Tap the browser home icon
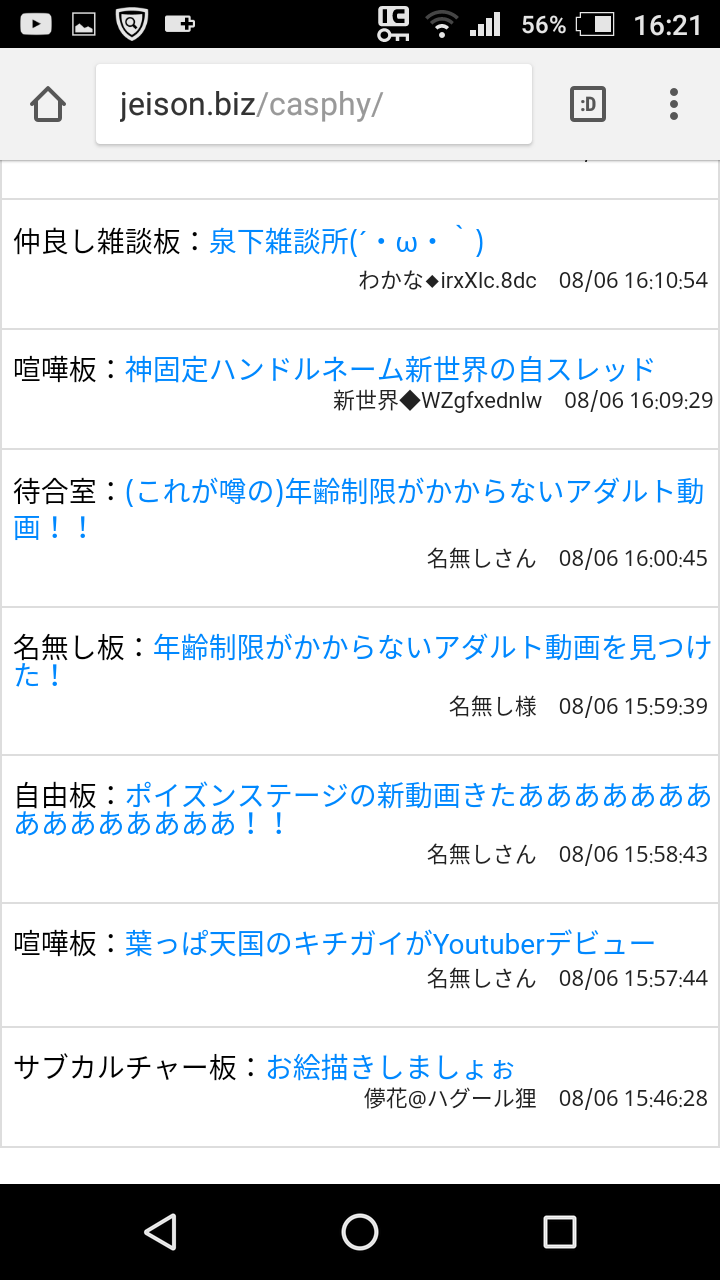The height and width of the screenshot is (1280, 720). pos(48,104)
